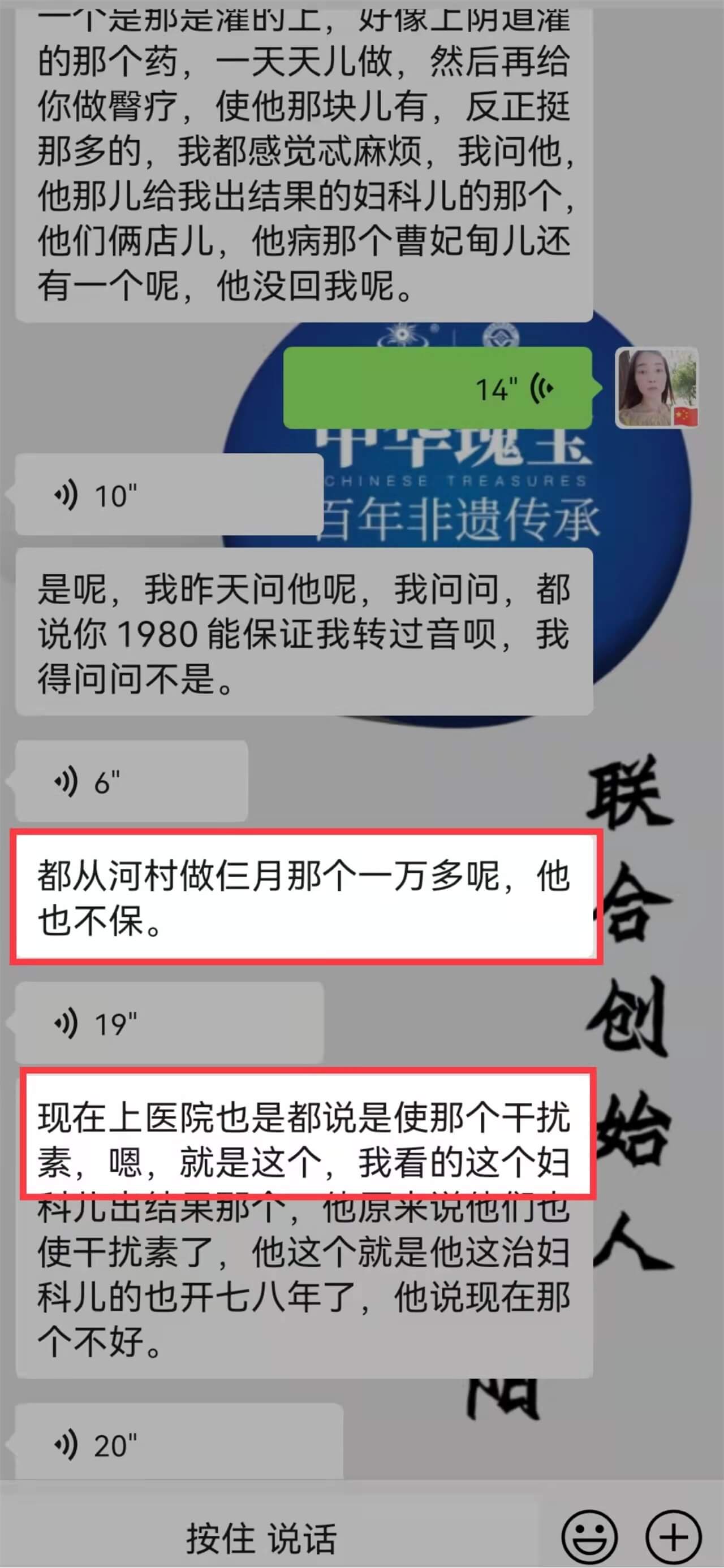Open the sender's profile avatar
Image resolution: width=724 pixels, height=1568 pixels.
pyautogui.click(x=657, y=388)
